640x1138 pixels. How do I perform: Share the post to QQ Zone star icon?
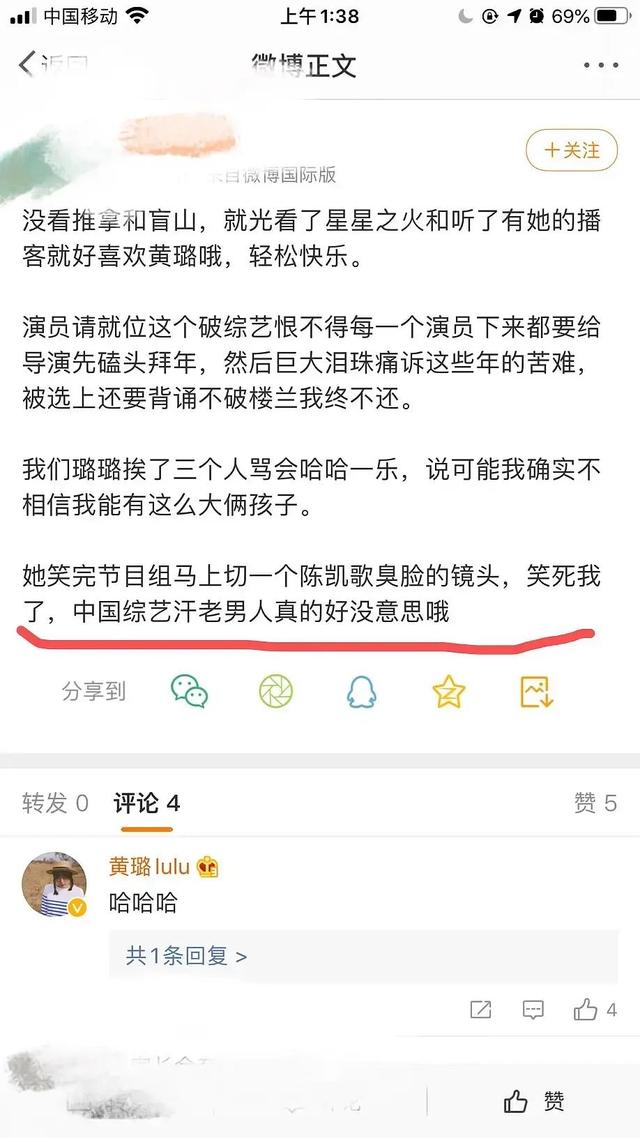[449, 691]
